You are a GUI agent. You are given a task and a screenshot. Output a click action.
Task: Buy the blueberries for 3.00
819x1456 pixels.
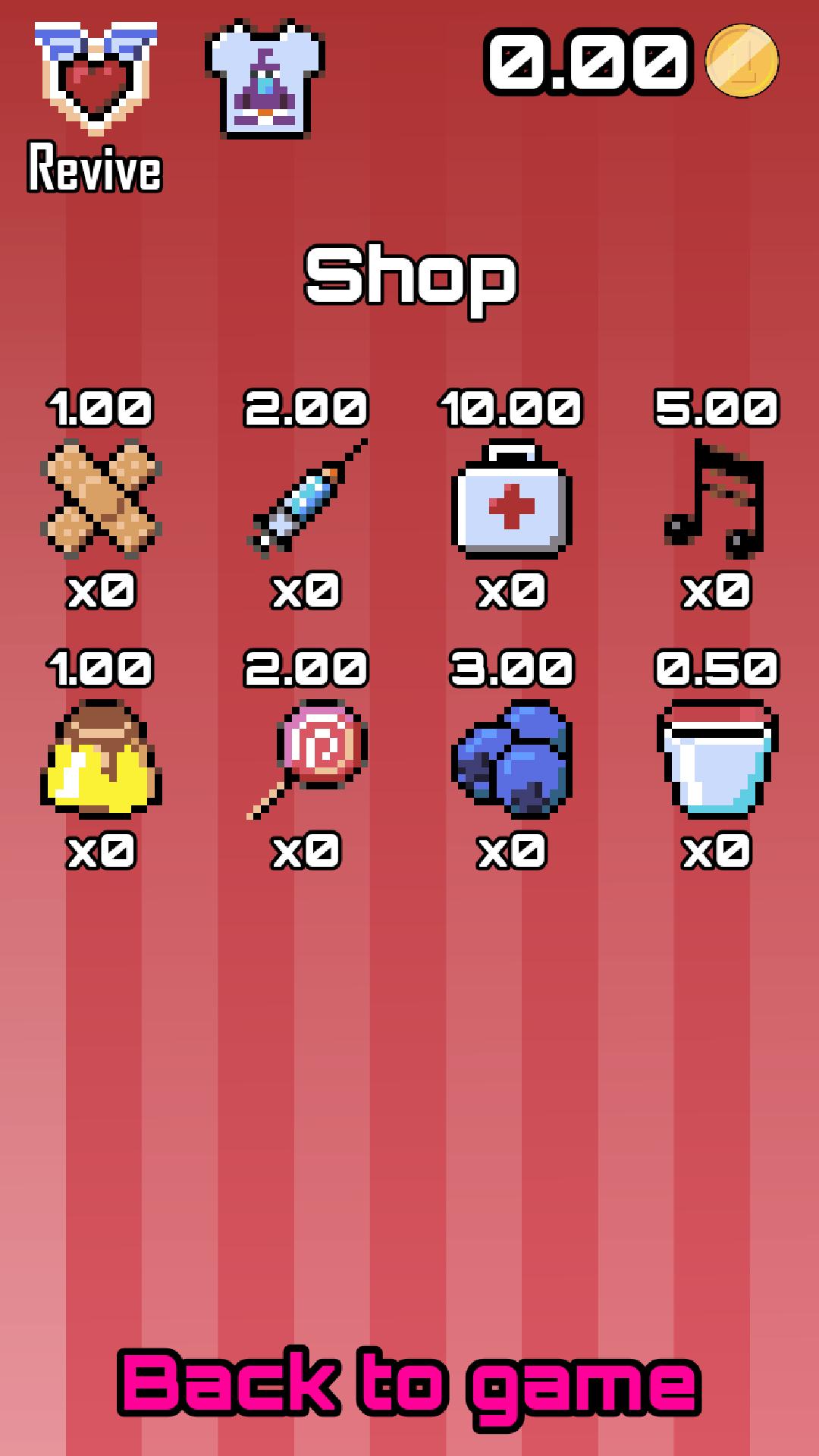tap(512, 758)
